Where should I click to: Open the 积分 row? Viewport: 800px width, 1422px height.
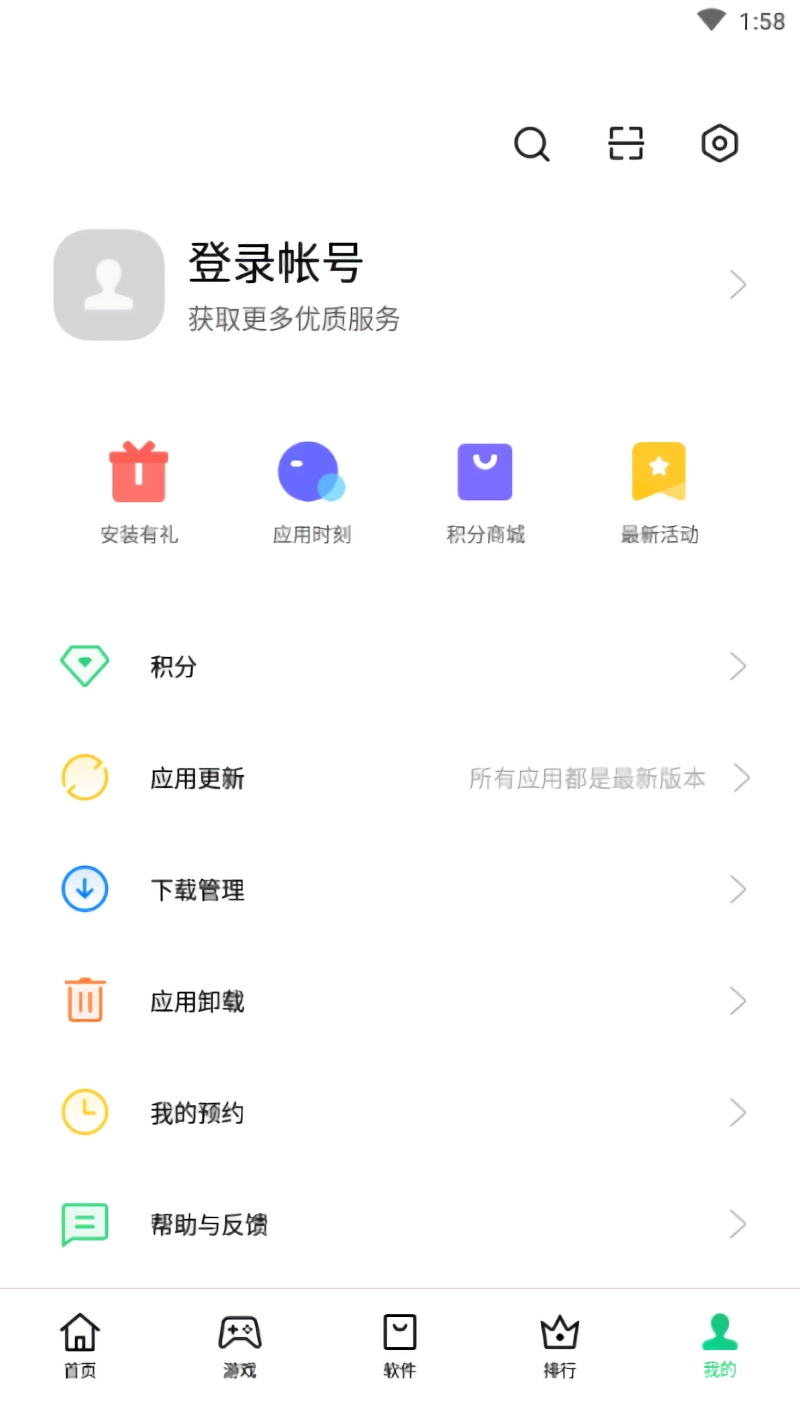point(400,666)
